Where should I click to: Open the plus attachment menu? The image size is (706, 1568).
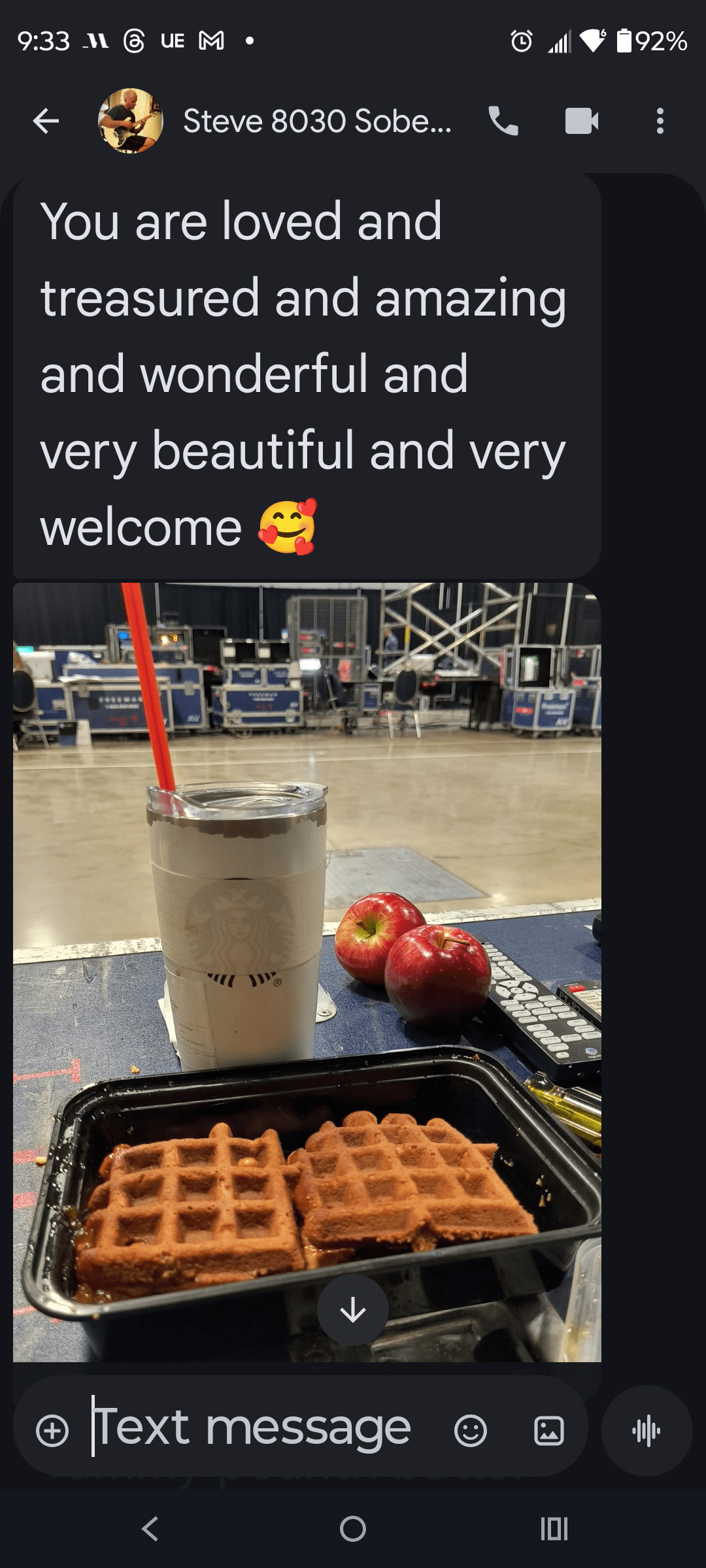click(x=52, y=1431)
